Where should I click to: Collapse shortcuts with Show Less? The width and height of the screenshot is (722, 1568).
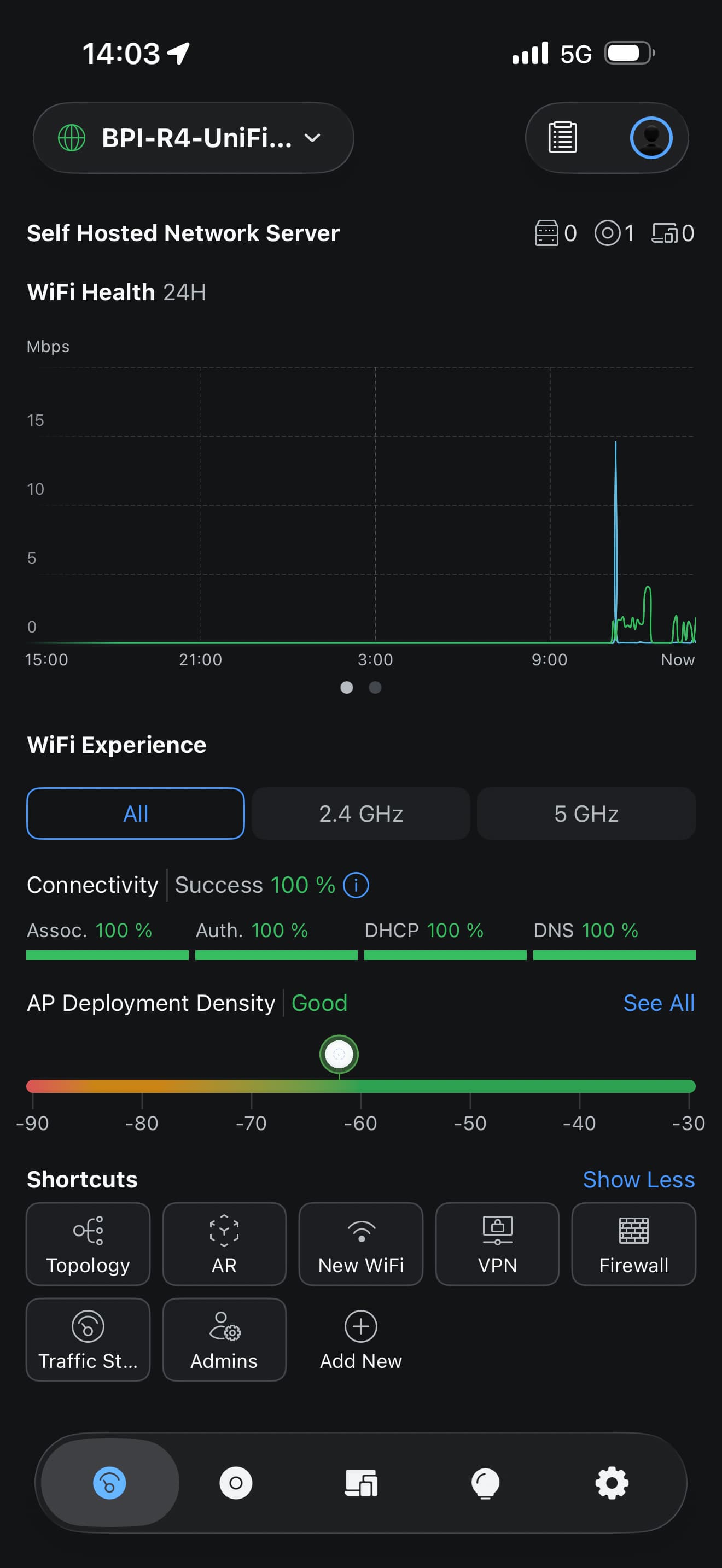[638, 1179]
